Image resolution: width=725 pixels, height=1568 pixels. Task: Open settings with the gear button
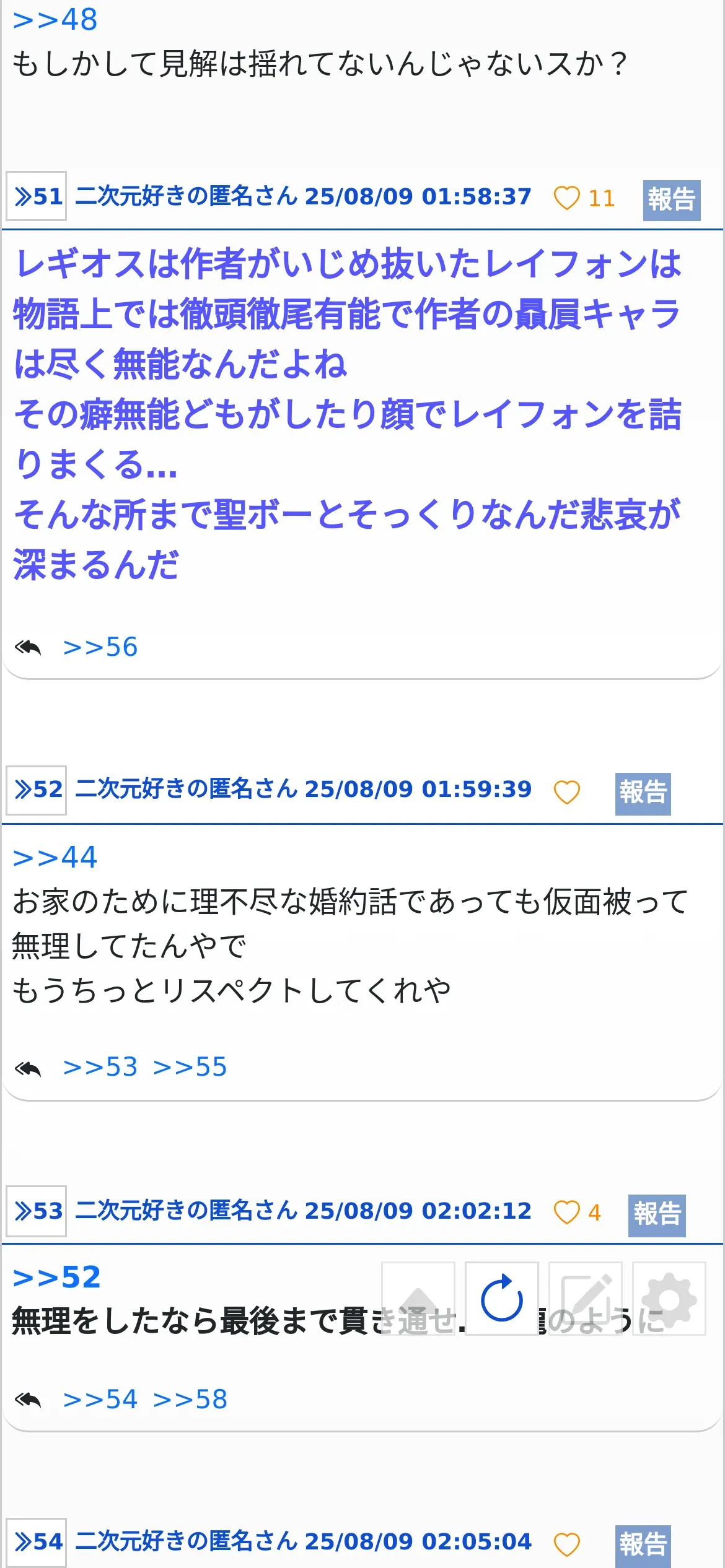669,1299
